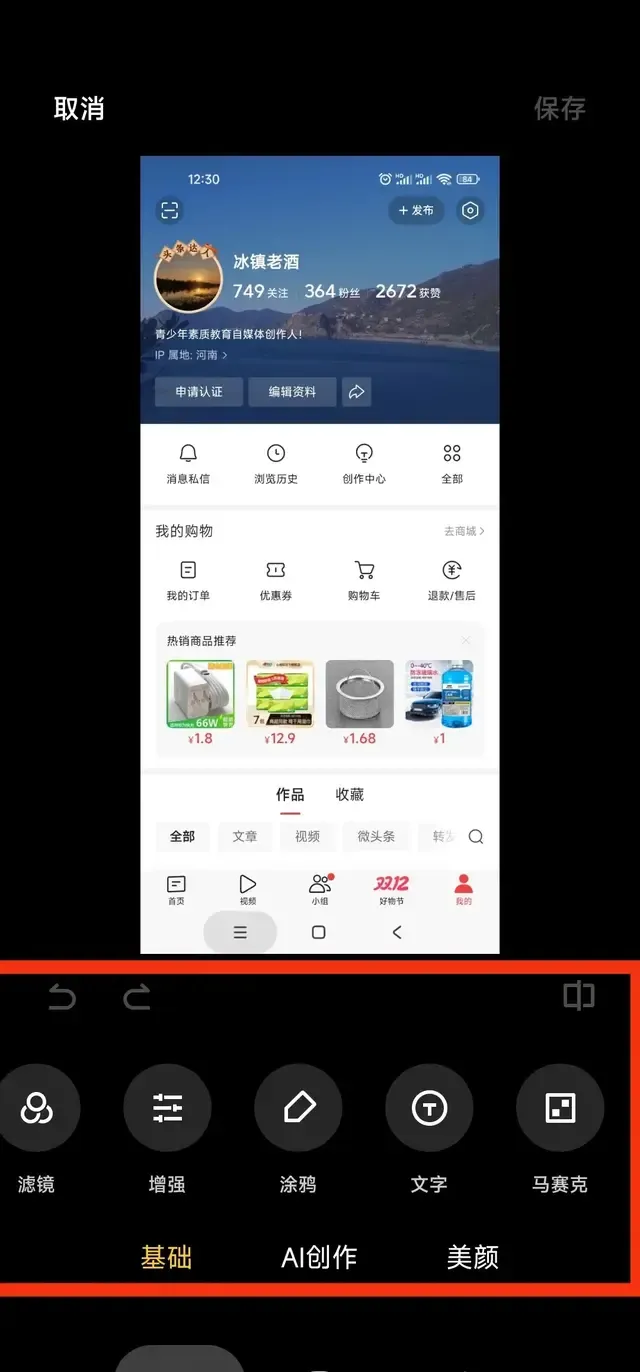Viewport: 640px width, 1372px height.
Task: Save the edited image with 保存
Action: pyautogui.click(x=560, y=108)
